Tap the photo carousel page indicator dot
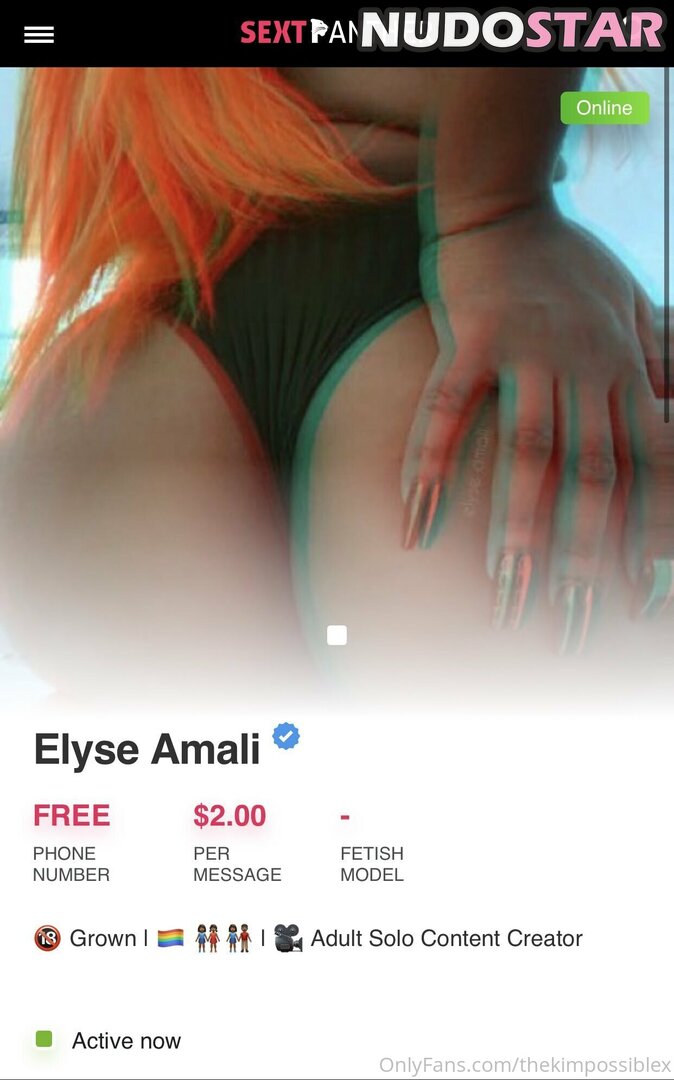The width and height of the screenshot is (674, 1080). (337, 635)
